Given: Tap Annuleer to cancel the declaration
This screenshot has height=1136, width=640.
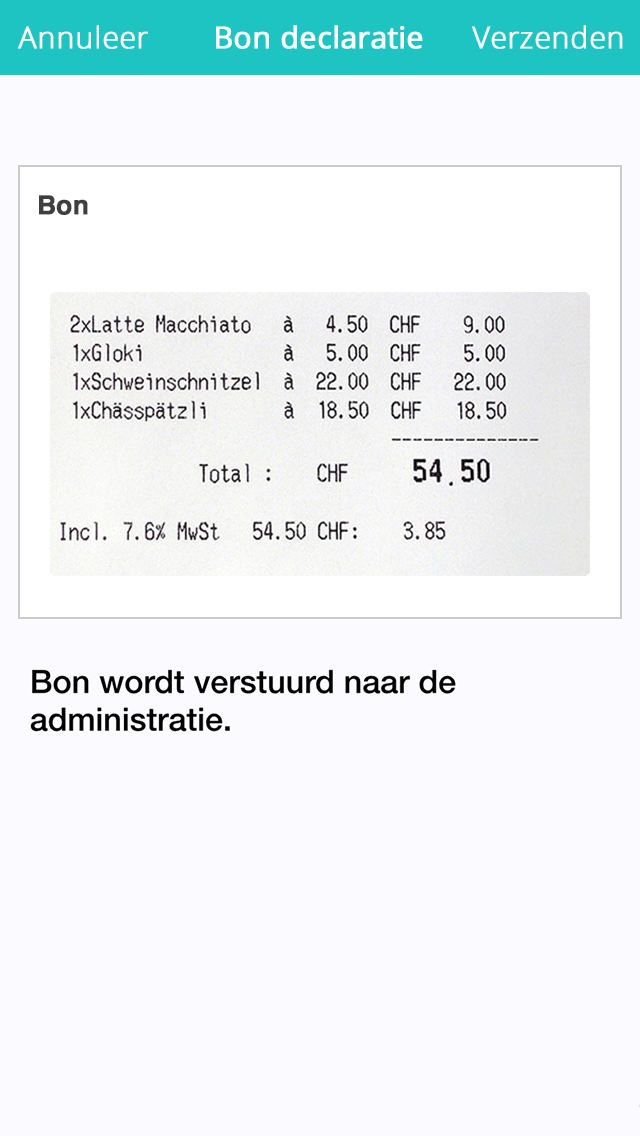Looking at the screenshot, I should coord(83,38).
